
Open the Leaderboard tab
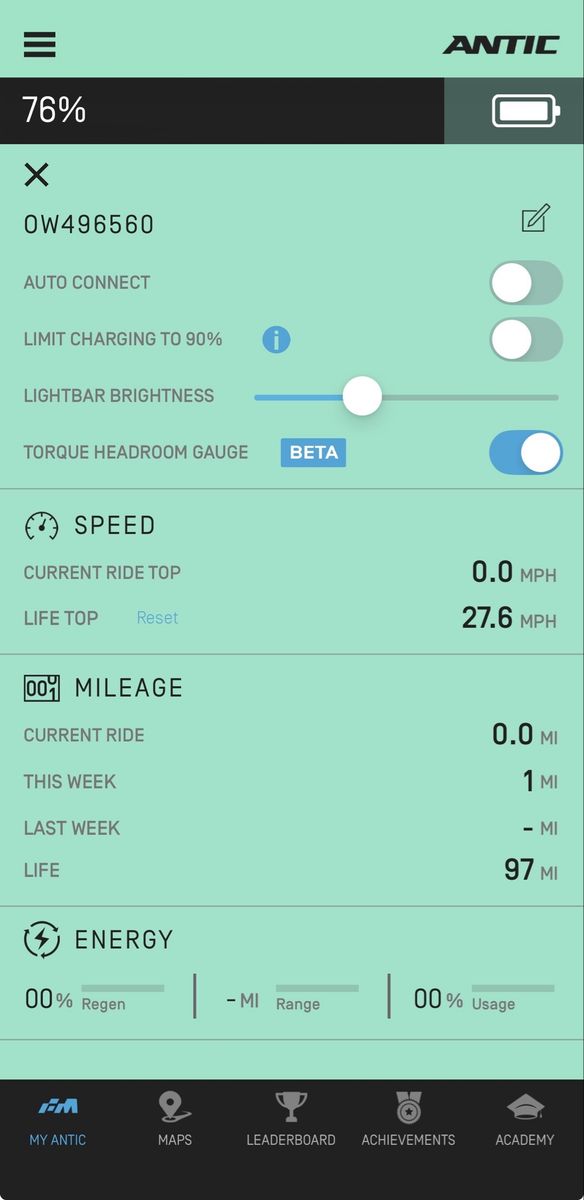[x=291, y=1120]
